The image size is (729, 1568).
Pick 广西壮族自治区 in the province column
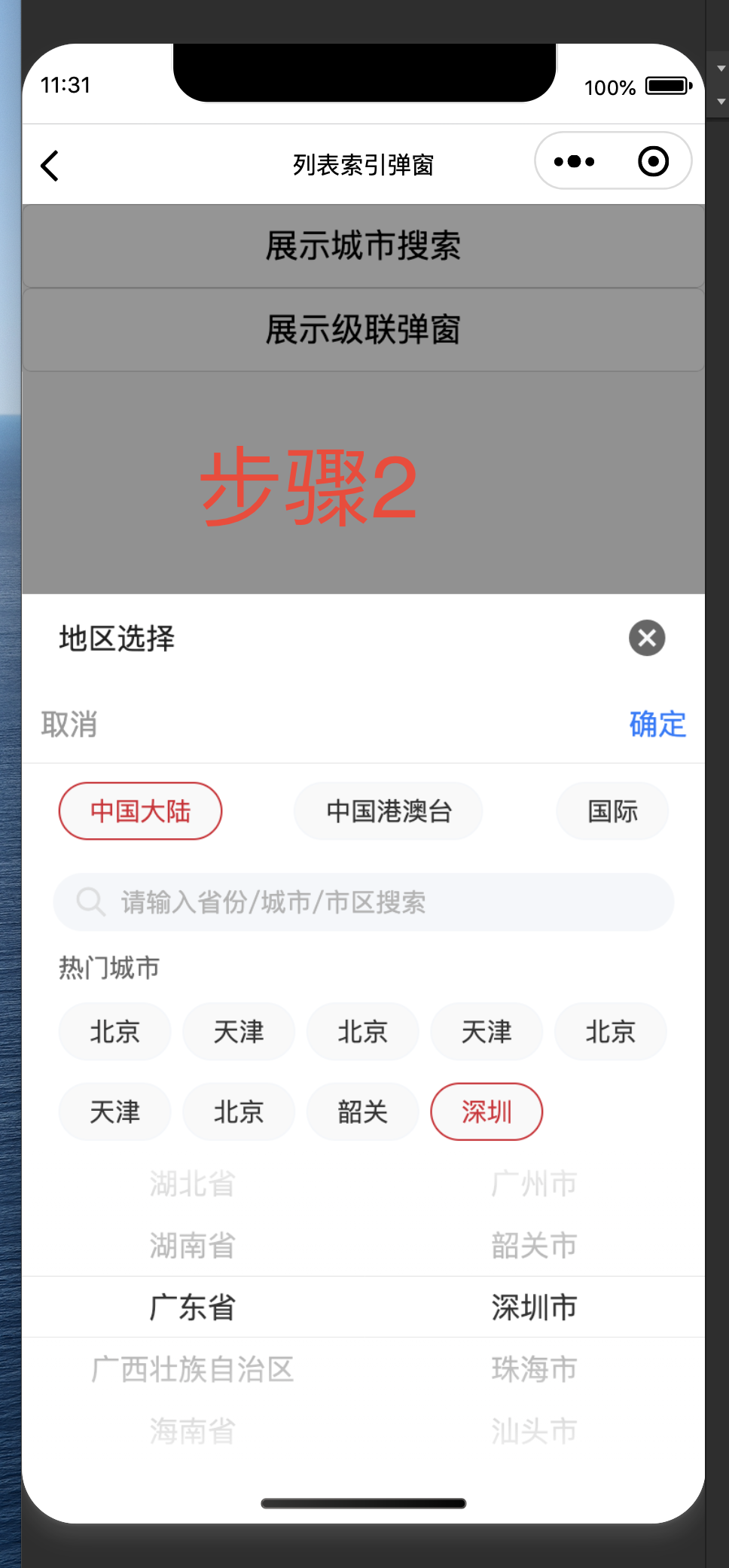[192, 1368]
